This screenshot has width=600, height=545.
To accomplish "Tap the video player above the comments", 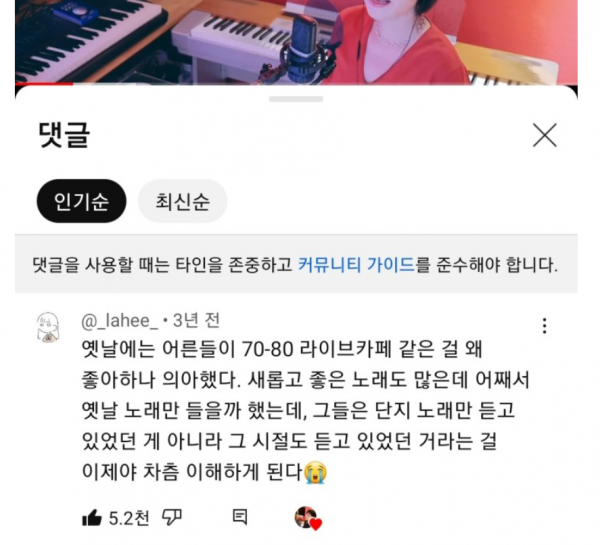I will point(300,40).
